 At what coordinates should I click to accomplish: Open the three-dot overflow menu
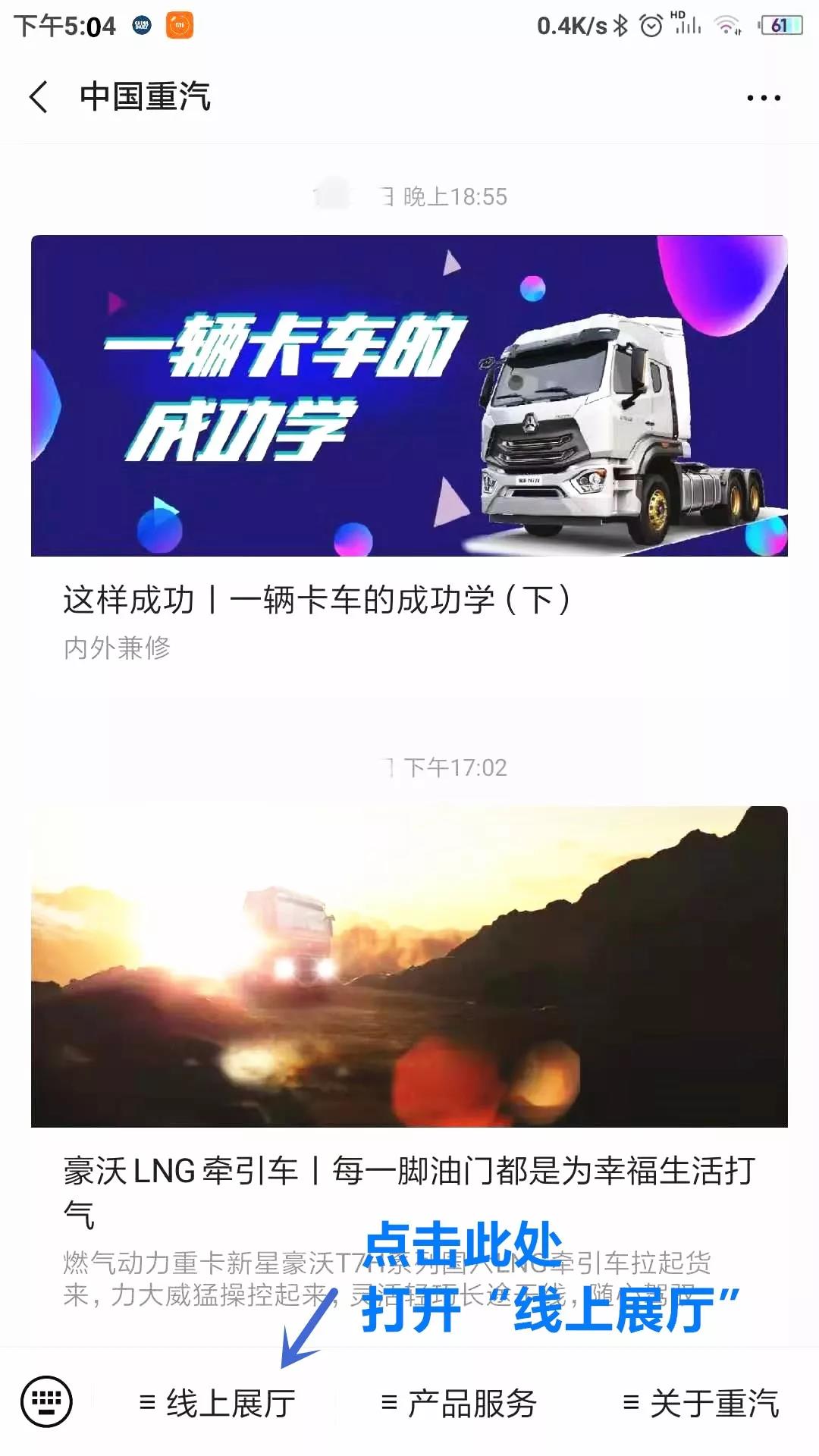pos(763,98)
